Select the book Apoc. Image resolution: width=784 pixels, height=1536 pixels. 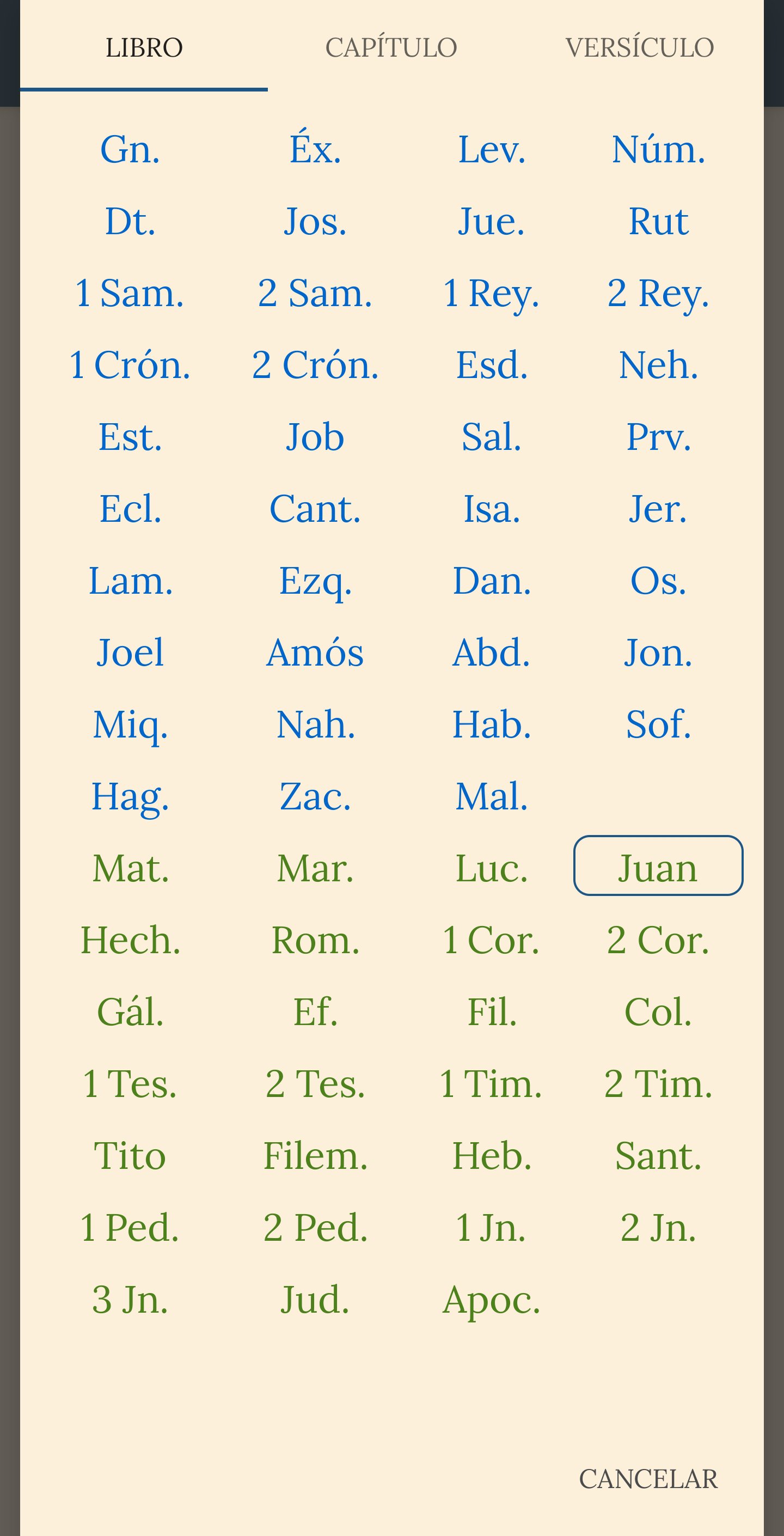pyautogui.click(x=491, y=1299)
